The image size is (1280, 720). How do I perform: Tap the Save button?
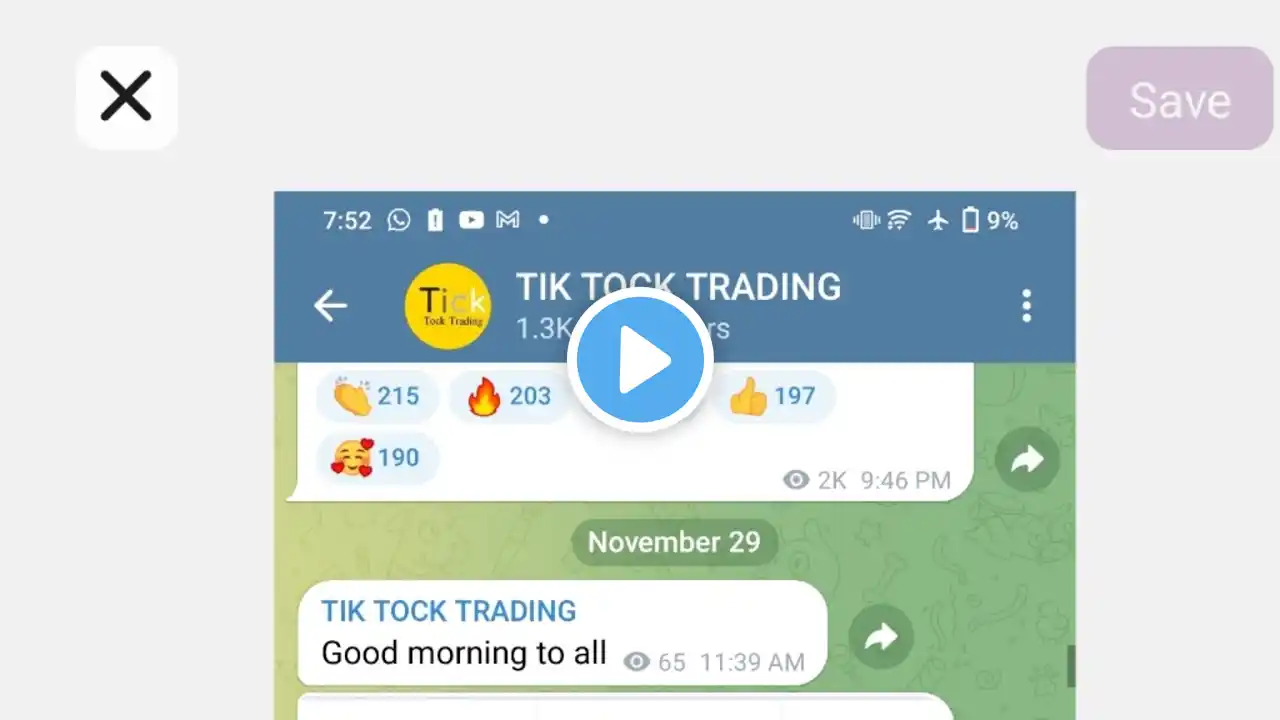pyautogui.click(x=1179, y=99)
